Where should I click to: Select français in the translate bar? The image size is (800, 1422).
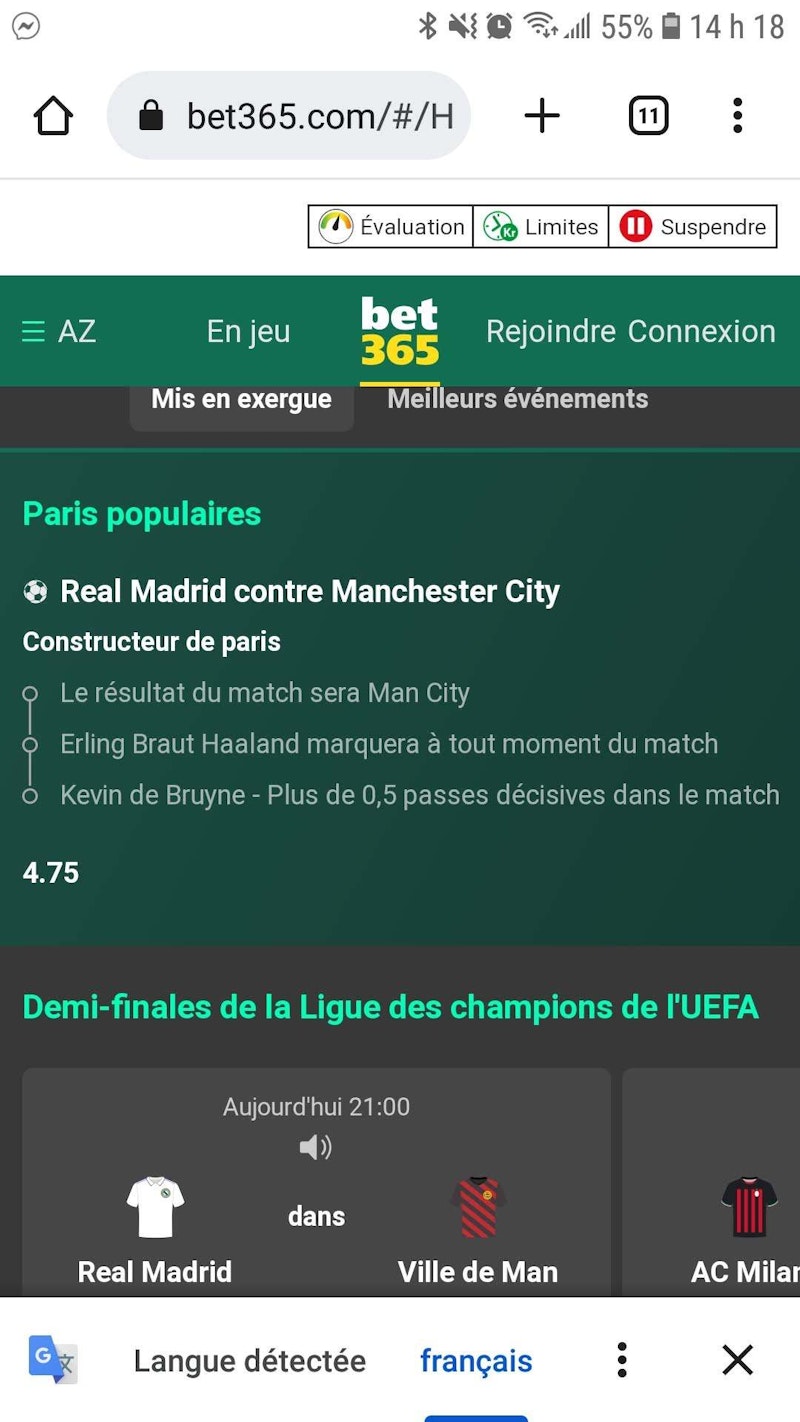click(476, 1361)
